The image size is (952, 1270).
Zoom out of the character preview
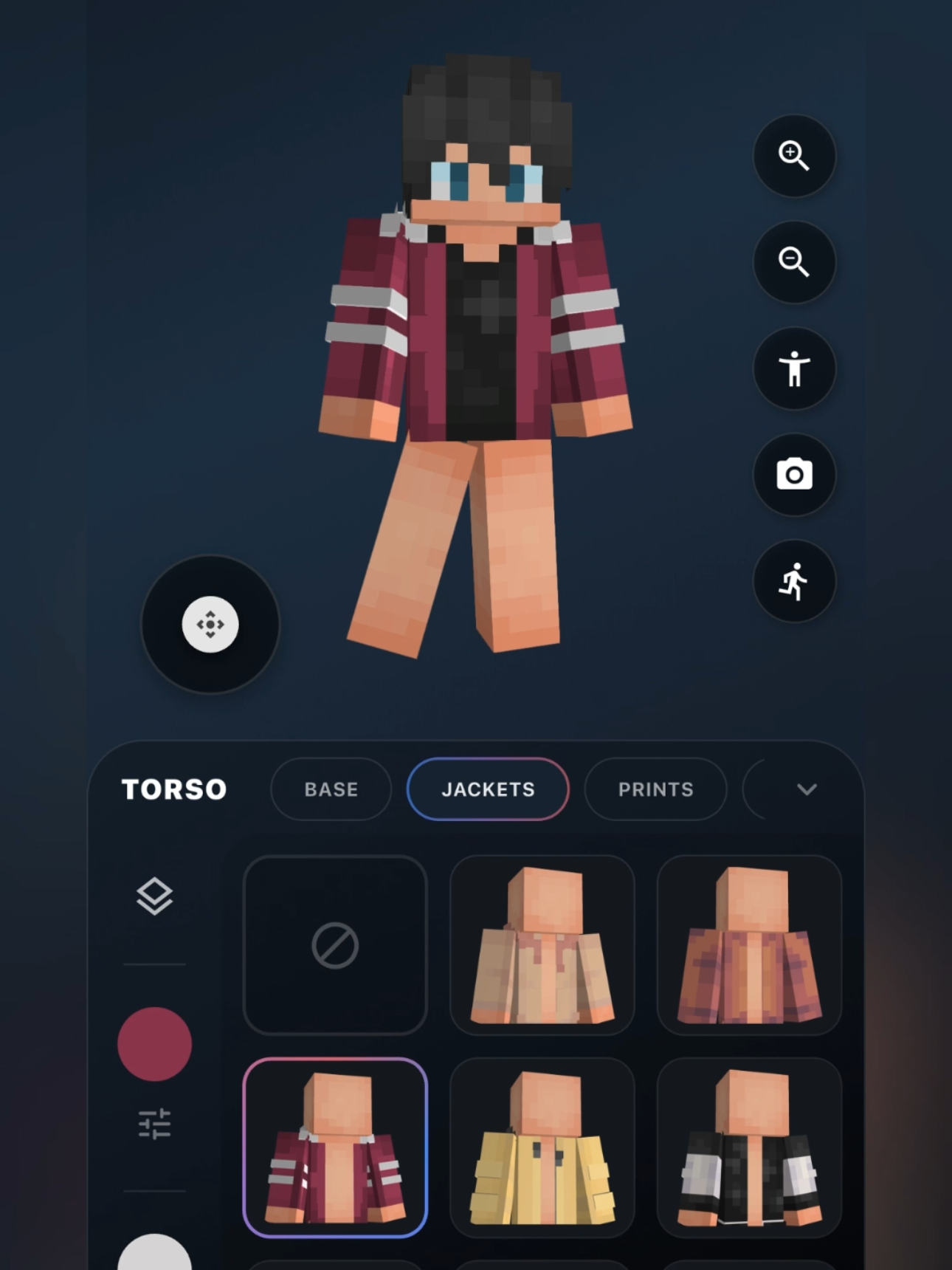[794, 262]
